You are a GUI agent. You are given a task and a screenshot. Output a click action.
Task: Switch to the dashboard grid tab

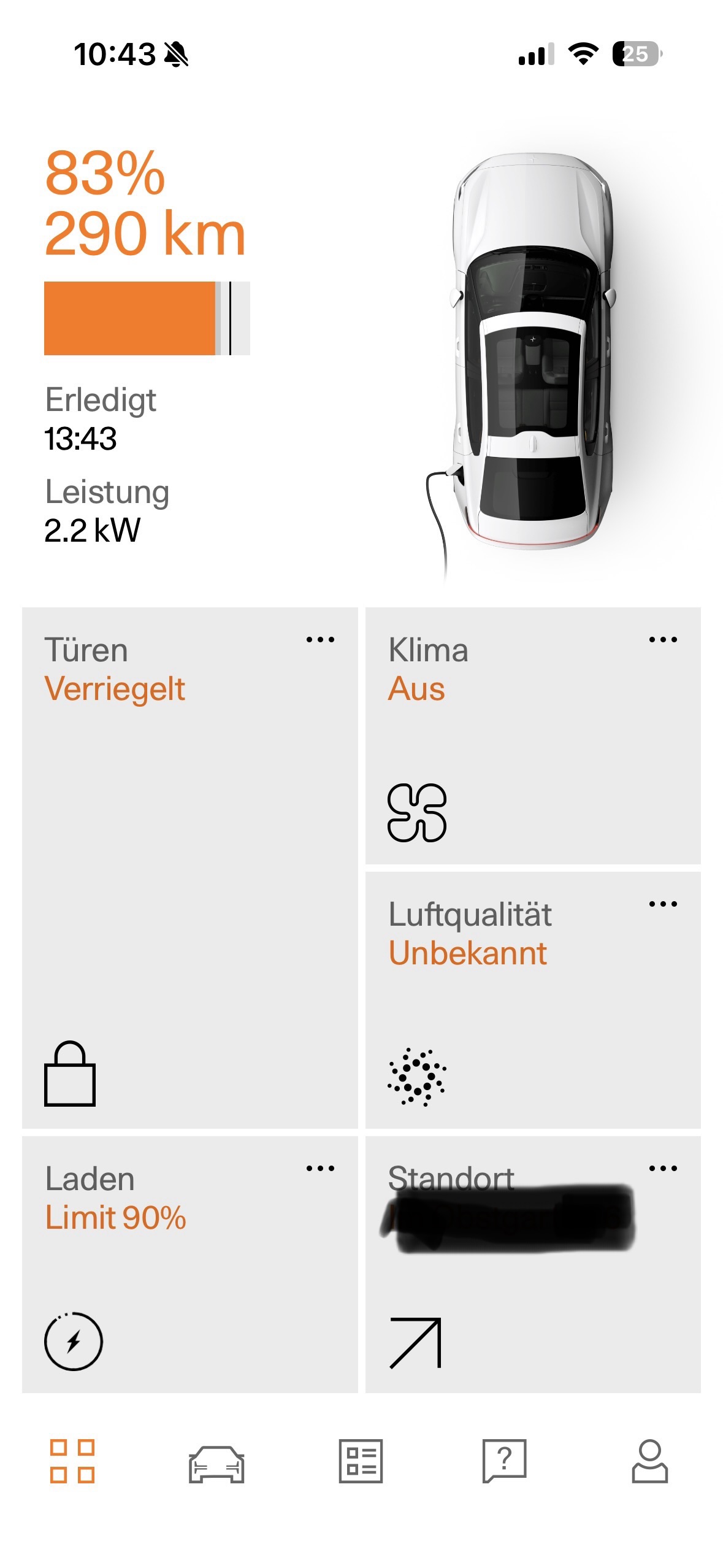click(72, 1461)
